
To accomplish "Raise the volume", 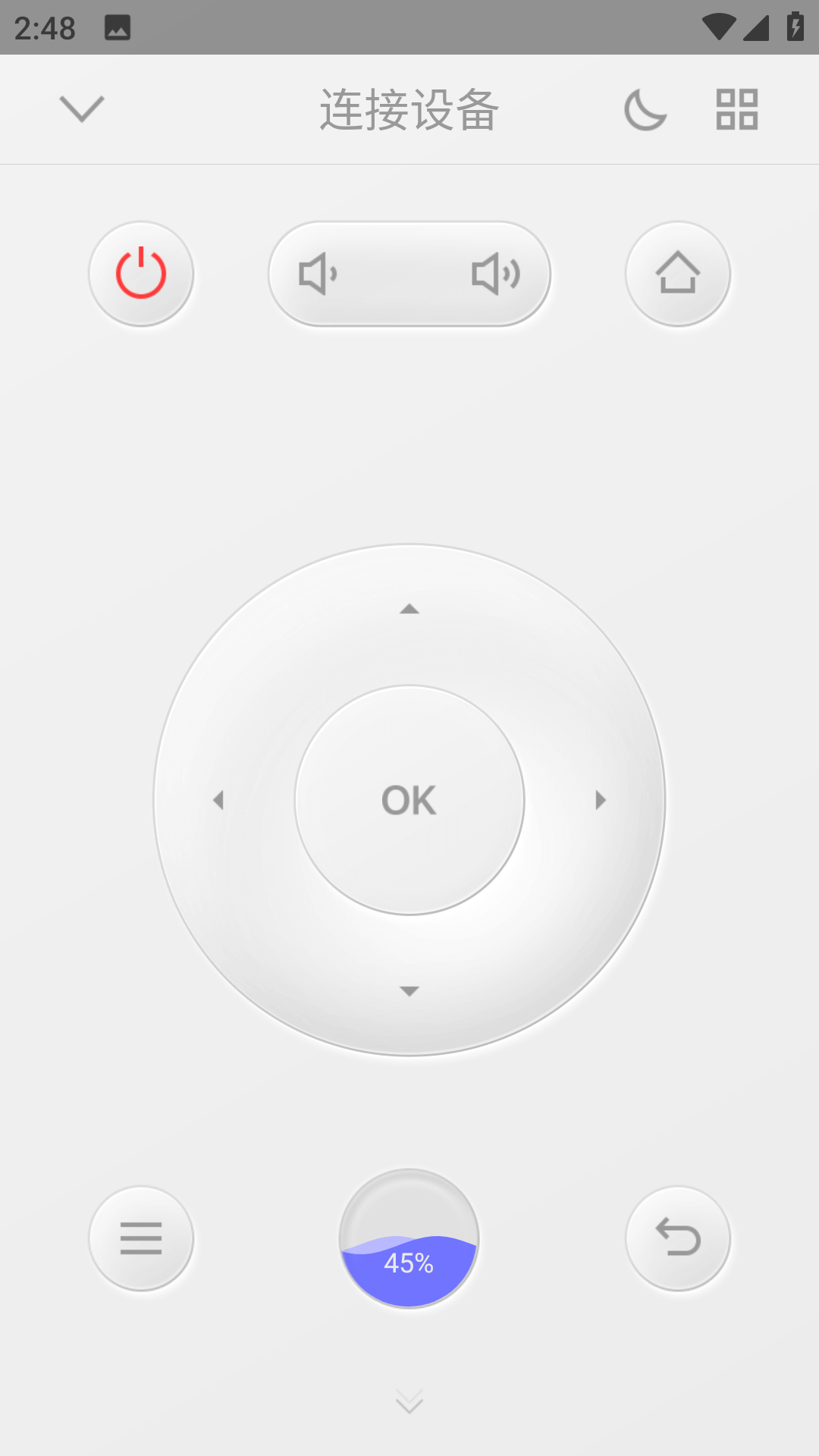I will pos(496,274).
